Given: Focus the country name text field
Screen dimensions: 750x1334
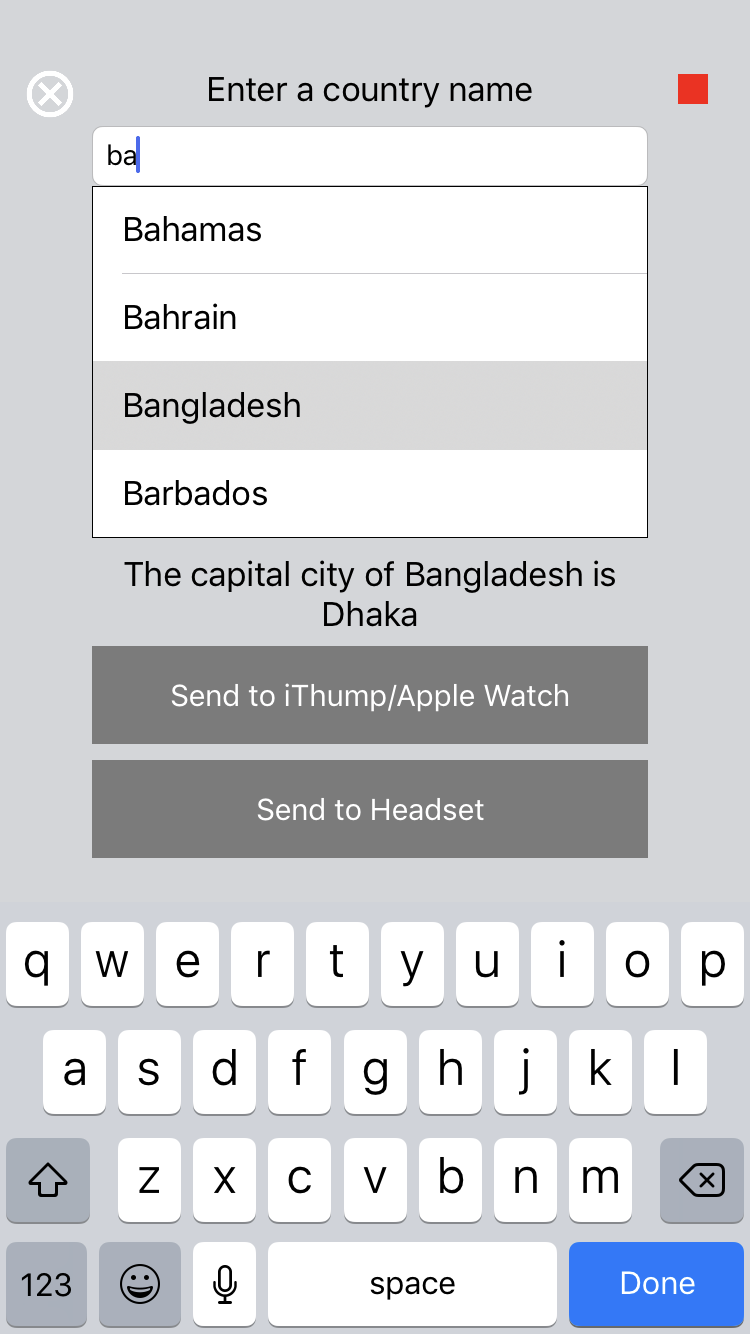Looking at the screenshot, I should point(370,156).
